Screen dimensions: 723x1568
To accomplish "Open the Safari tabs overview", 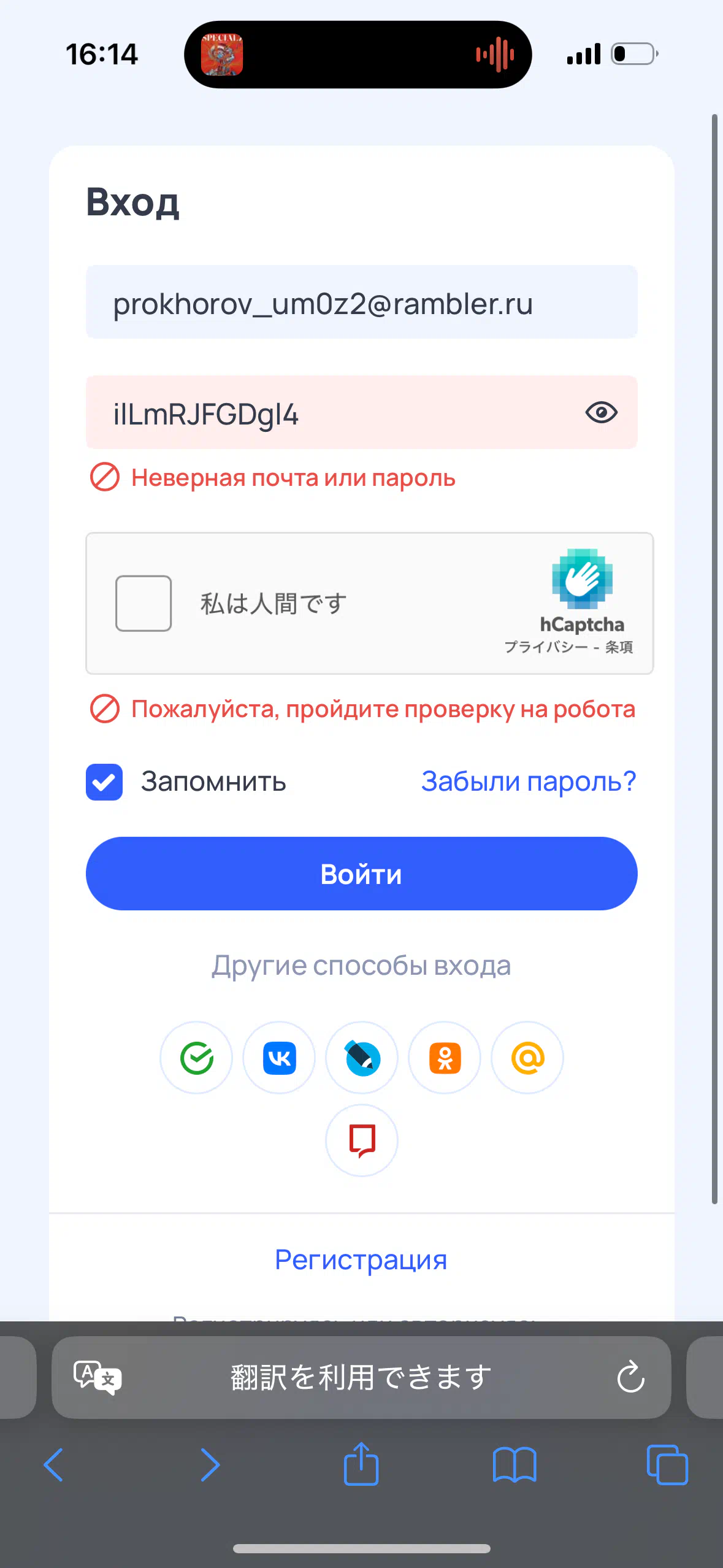I will [667, 1465].
